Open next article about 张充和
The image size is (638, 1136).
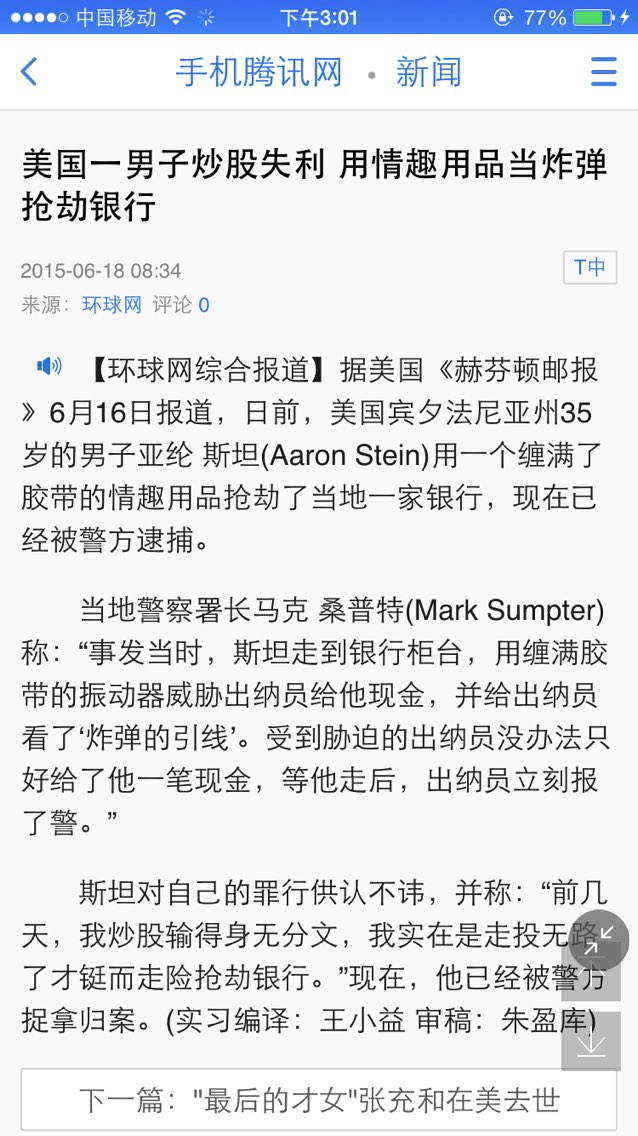(x=319, y=1100)
